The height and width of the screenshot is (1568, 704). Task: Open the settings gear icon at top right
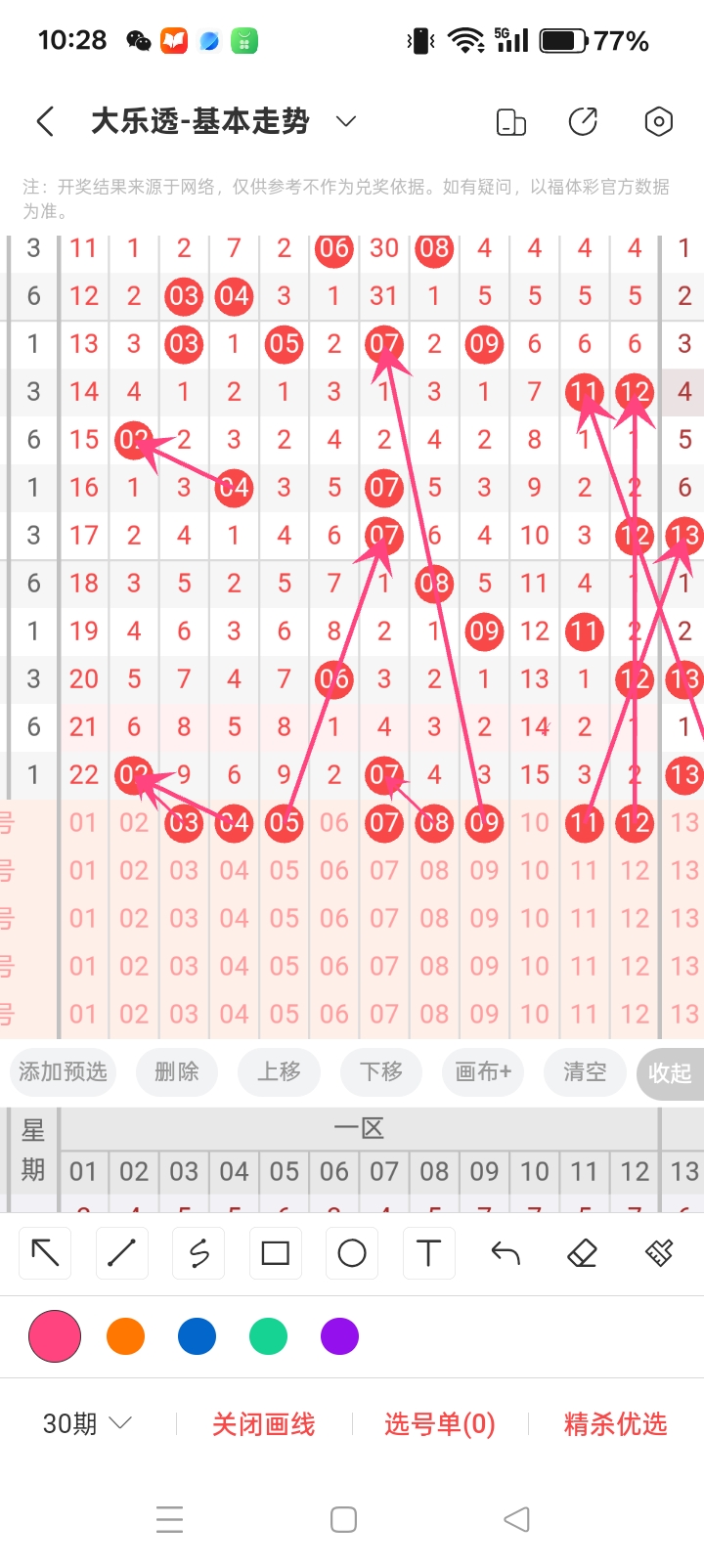(658, 121)
